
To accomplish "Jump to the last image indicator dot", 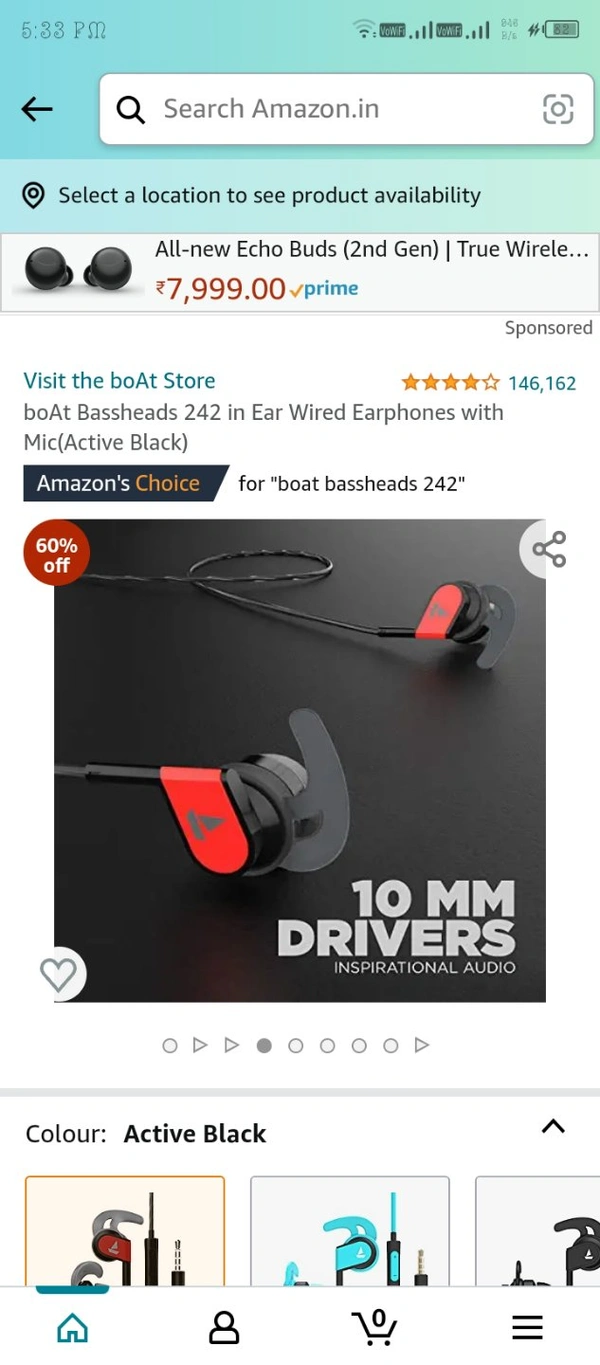I will click(422, 1045).
